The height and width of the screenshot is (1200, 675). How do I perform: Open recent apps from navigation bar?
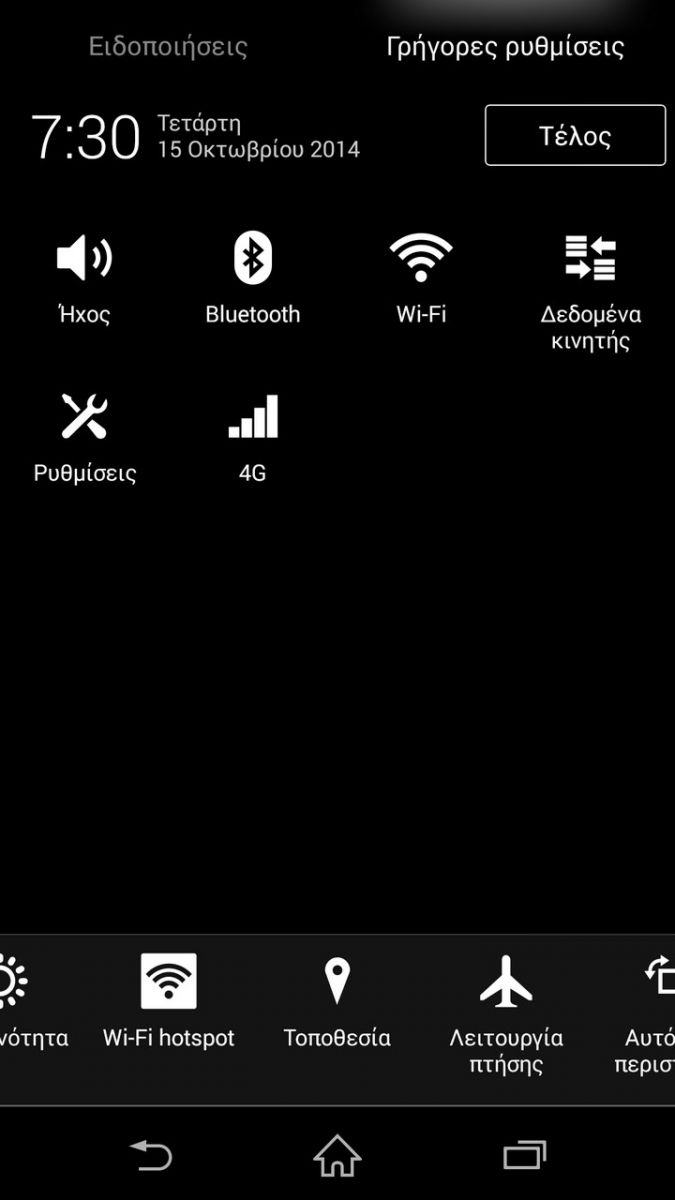(x=524, y=1156)
